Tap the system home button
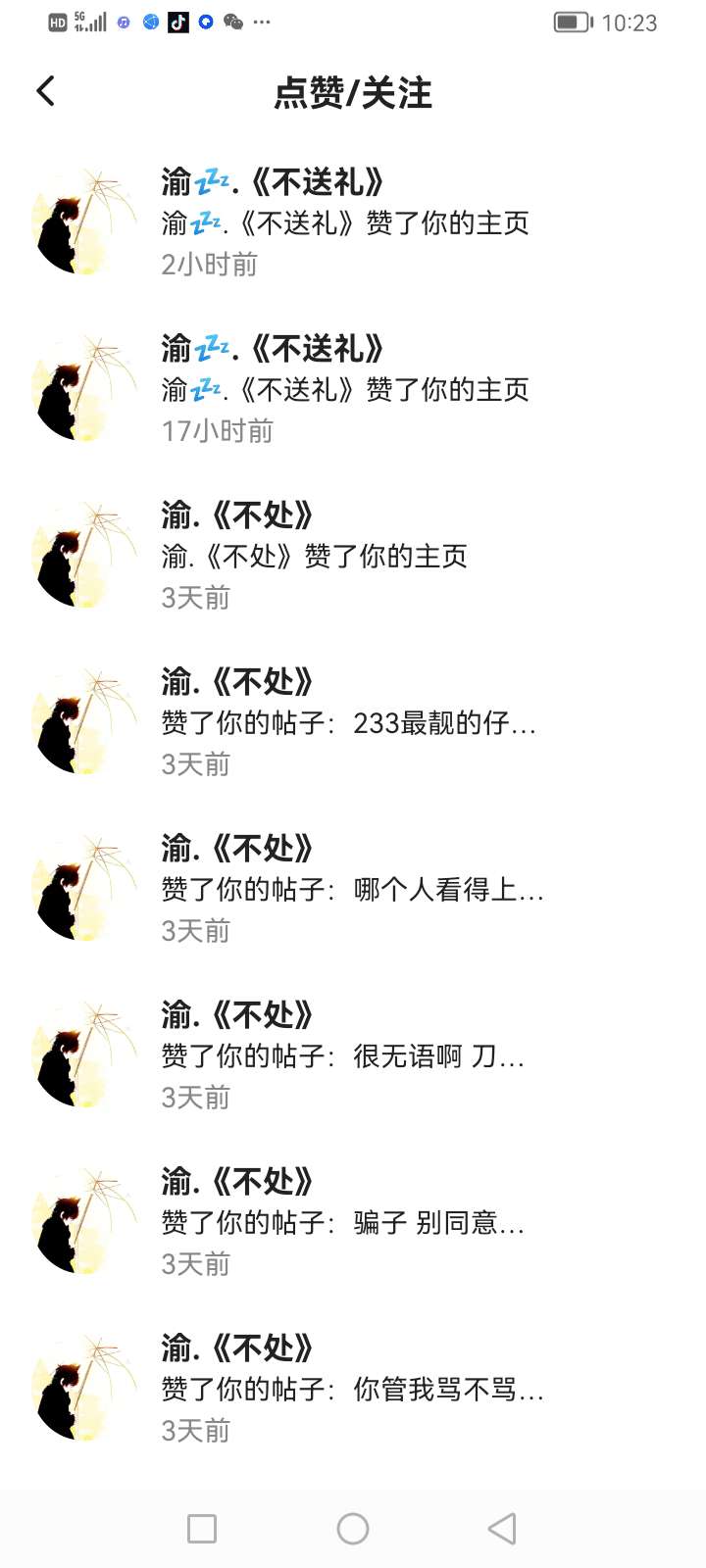706x1568 pixels. pyautogui.click(x=353, y=1529)
